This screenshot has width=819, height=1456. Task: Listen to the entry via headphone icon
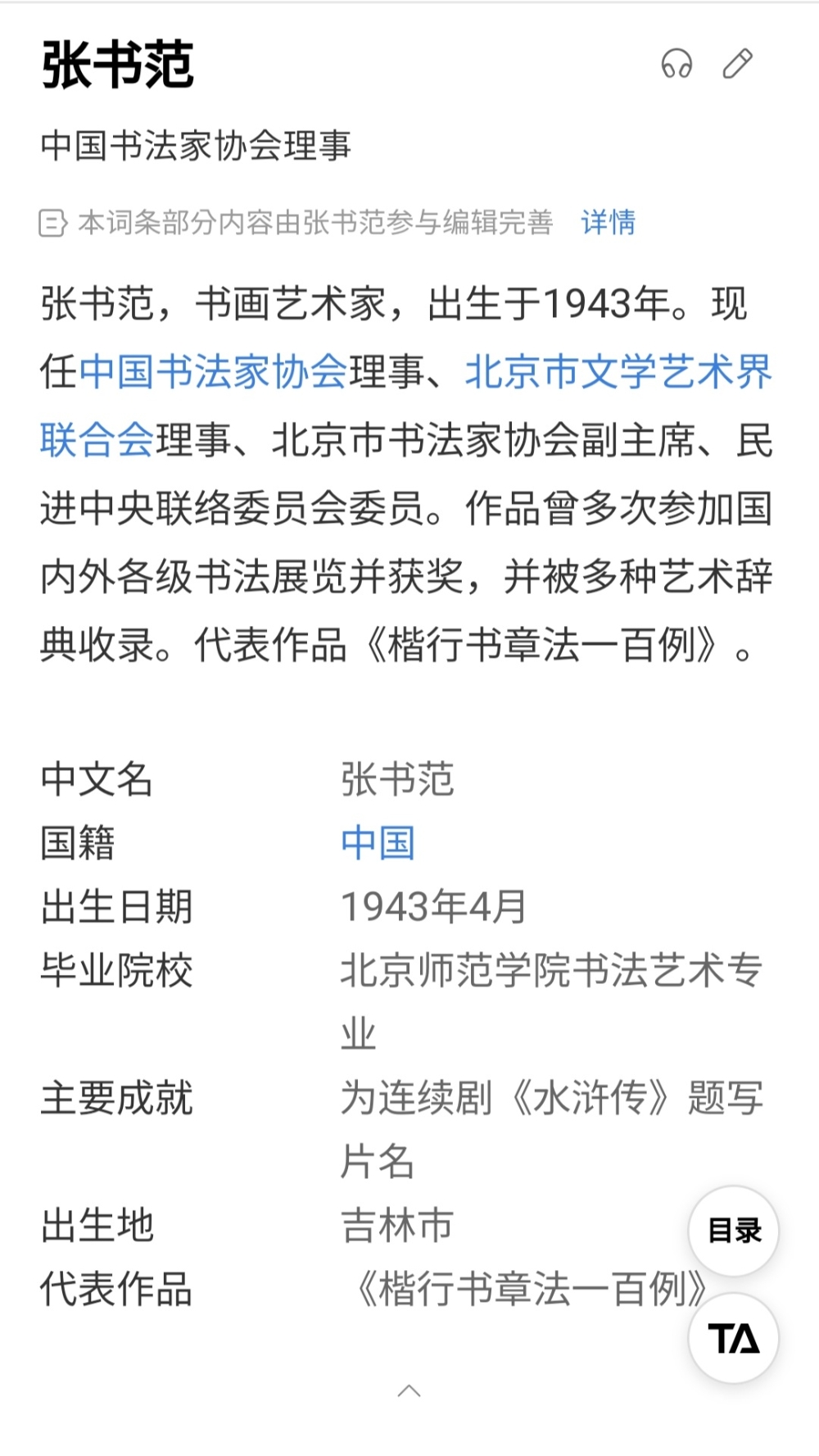pos(676,64)
